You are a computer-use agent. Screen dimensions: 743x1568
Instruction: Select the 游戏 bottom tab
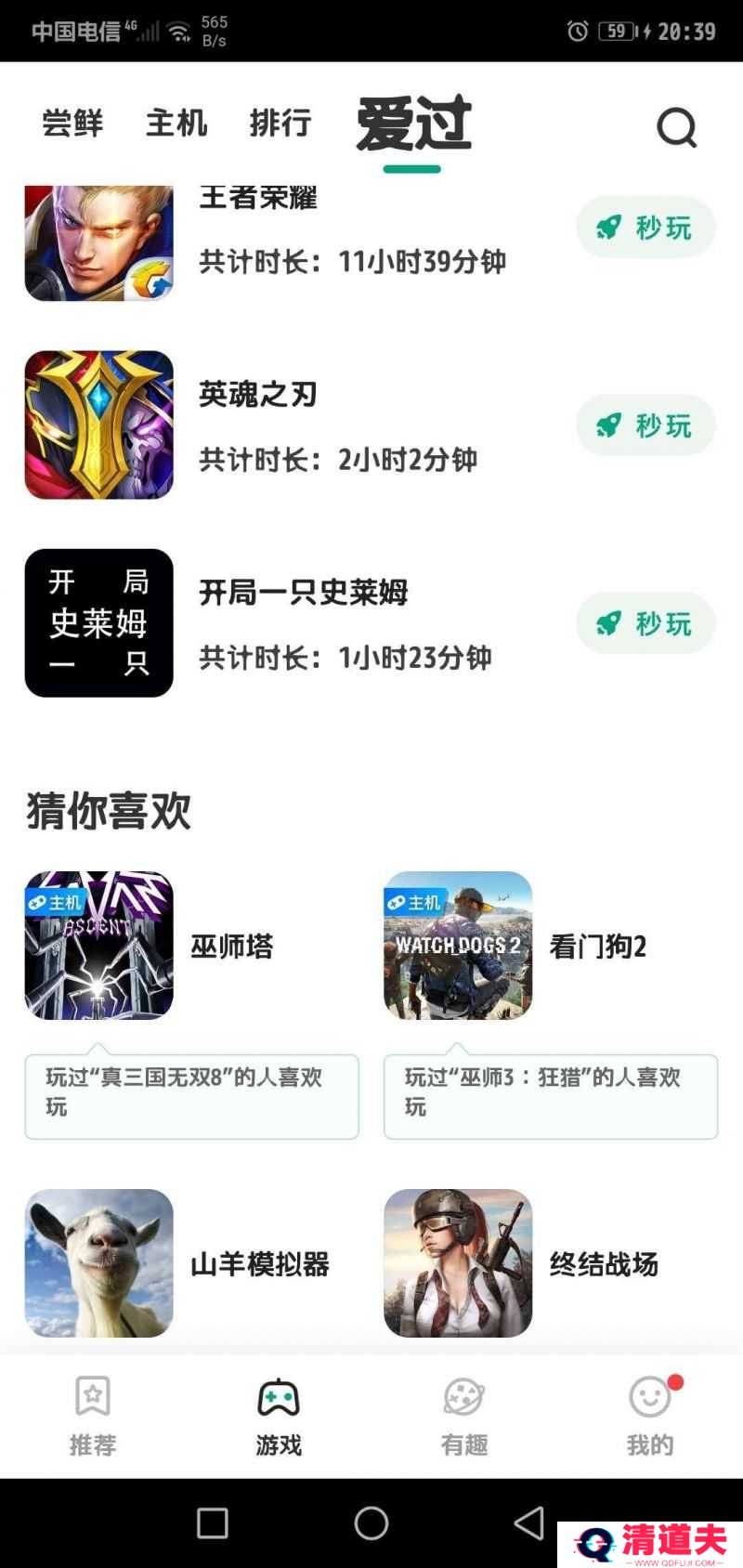[x=279, y=1416]
